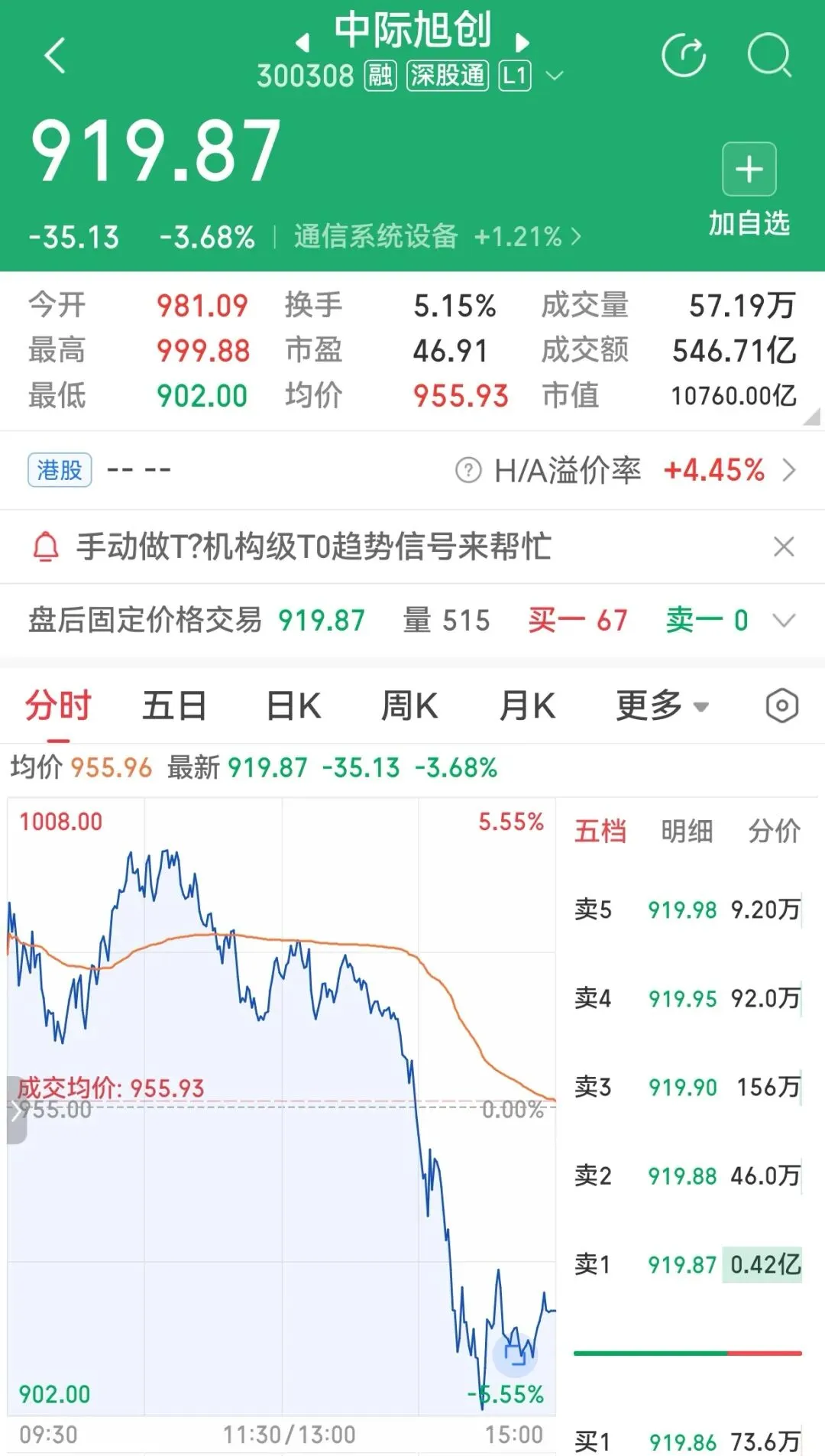
Task: Switch to the previous stock with left arrow
Action: point(302,41)
